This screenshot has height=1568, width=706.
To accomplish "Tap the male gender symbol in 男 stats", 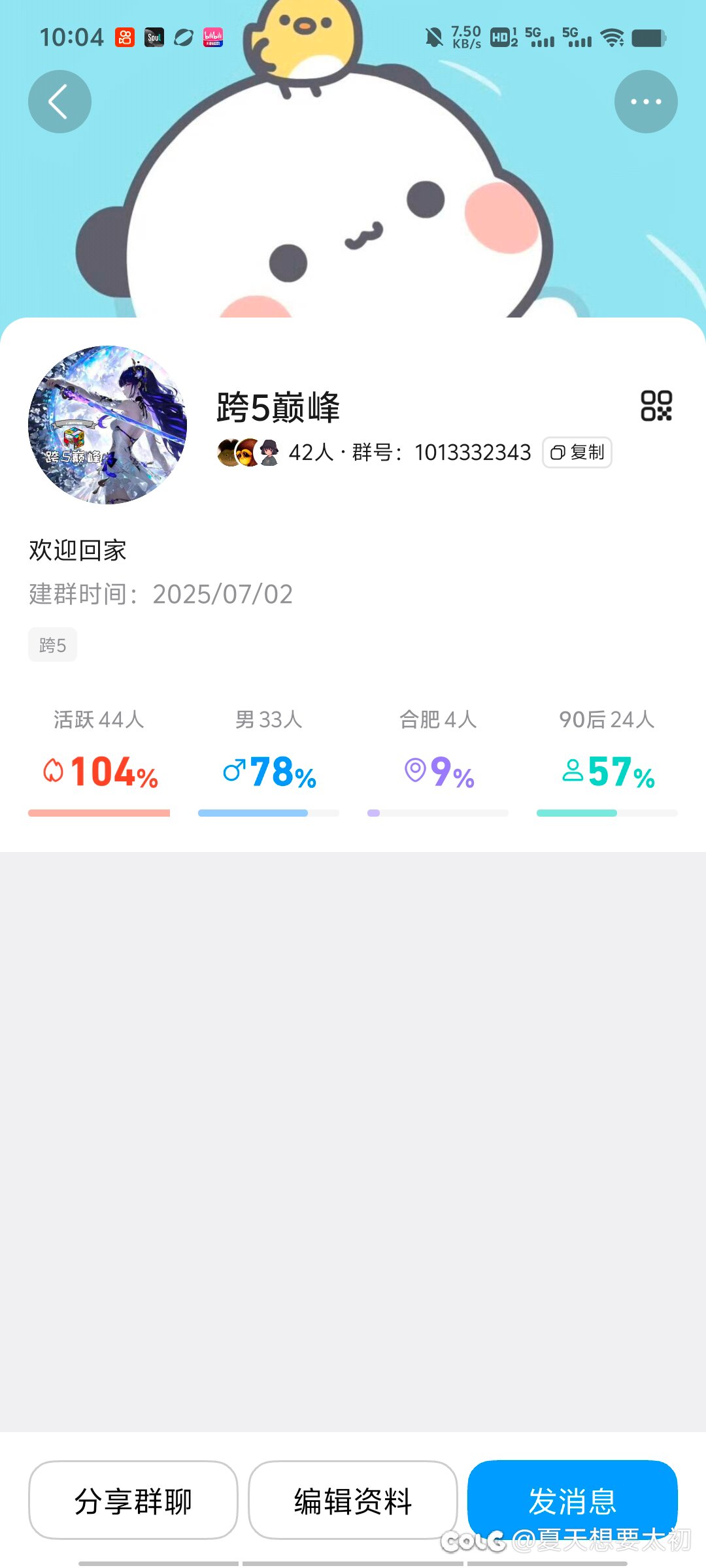I will click(x=234, y=771).
